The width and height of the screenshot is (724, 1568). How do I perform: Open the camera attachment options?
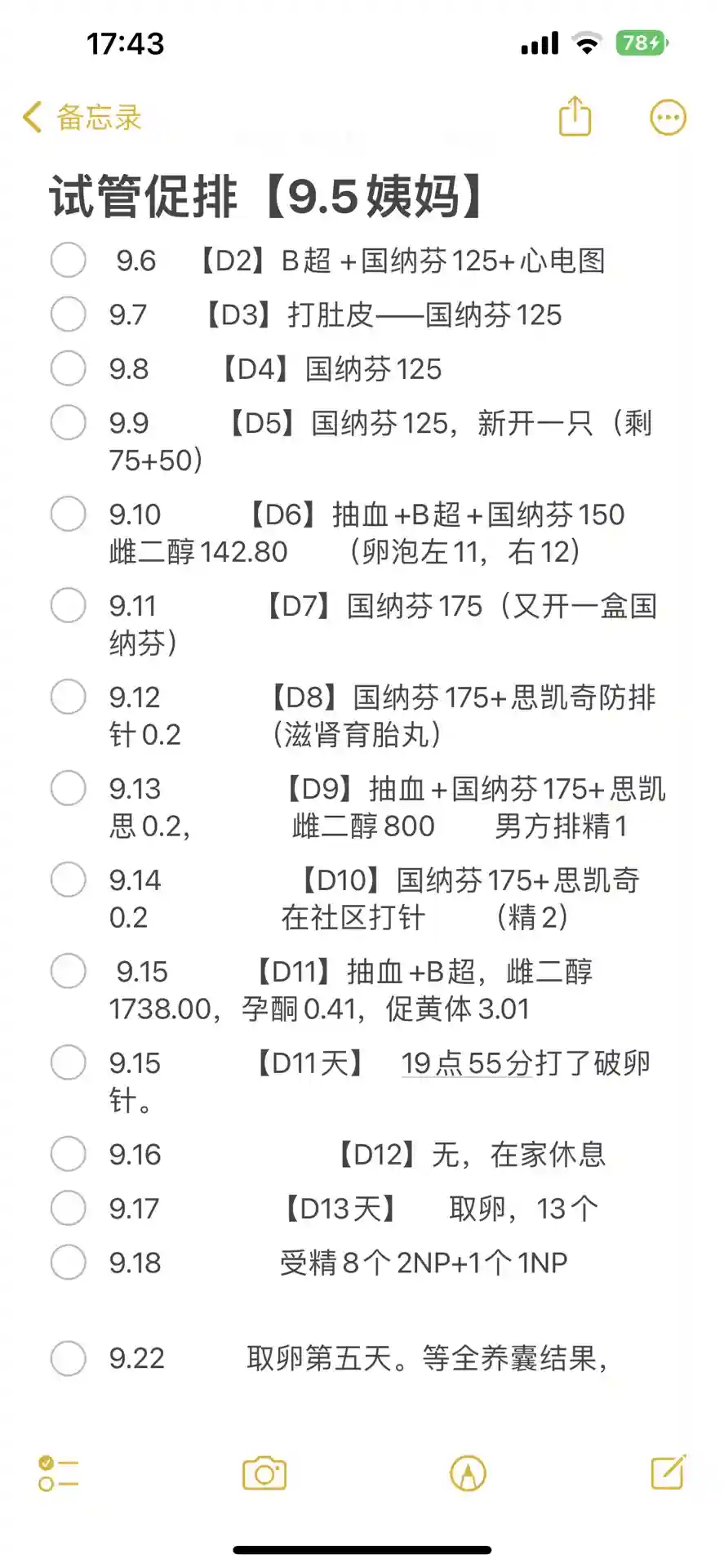pyautogui.click(x=264, y=1473)
